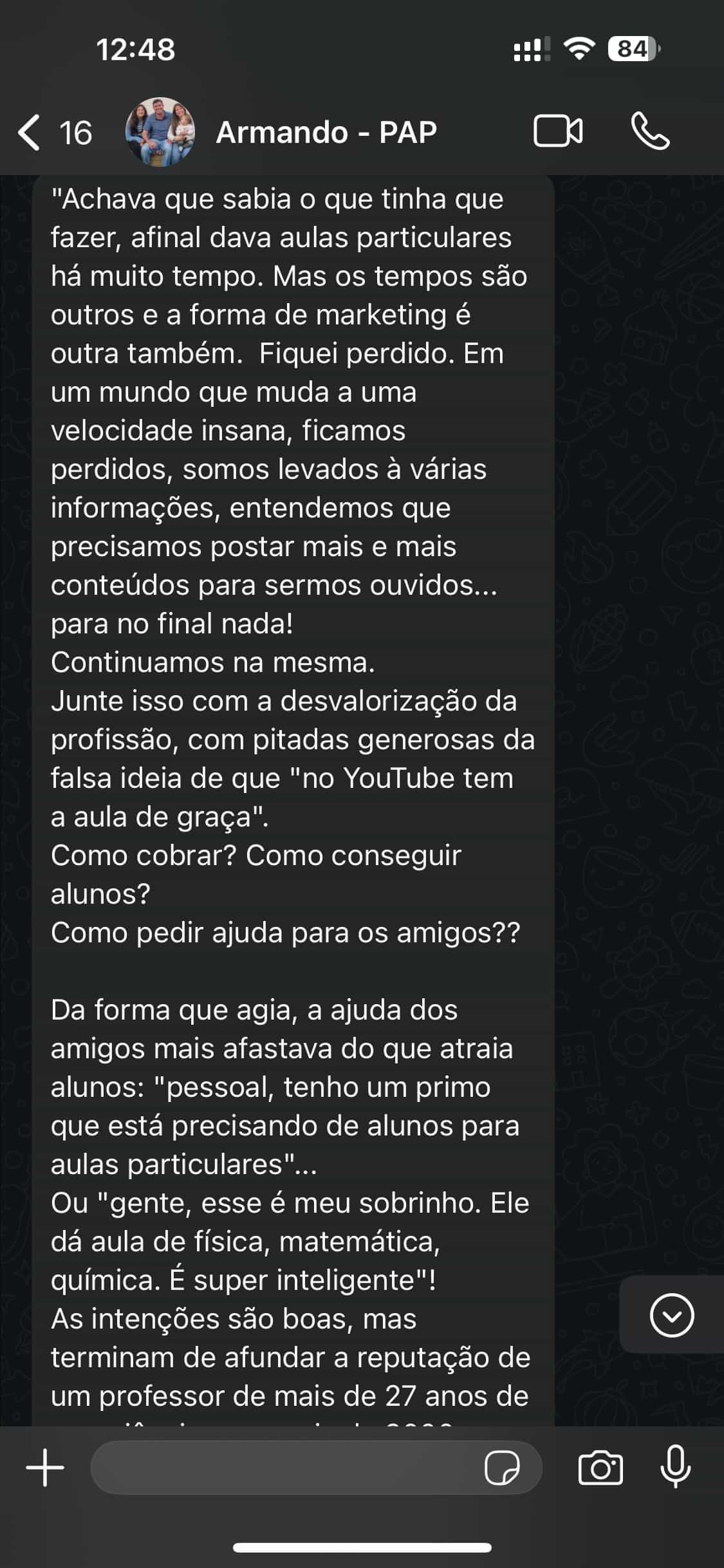Viewport: 724px width, 1568px height.
Task: Start a video call with Armando
Action: click(x=557, y=131)
